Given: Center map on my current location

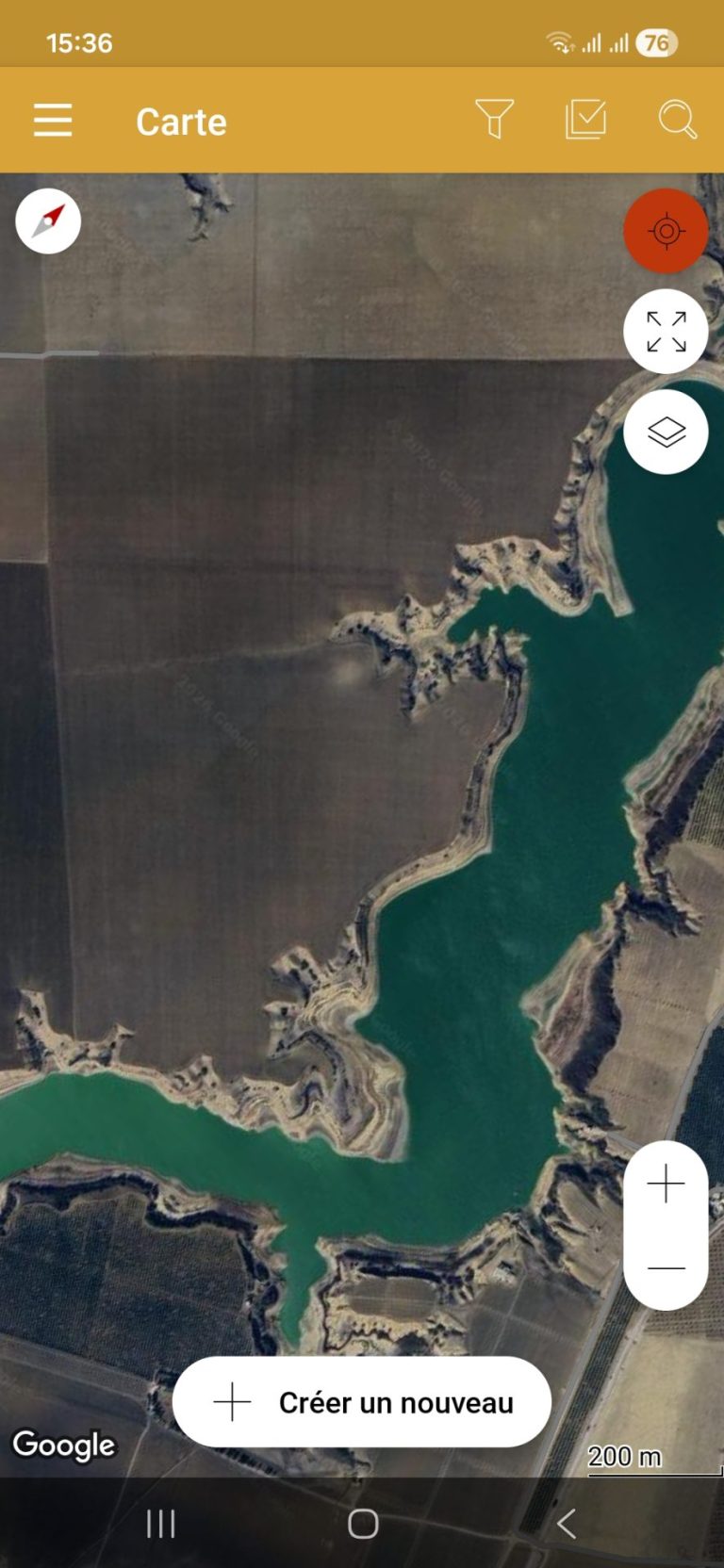Looking at the screenshot, I should point(666,231).
